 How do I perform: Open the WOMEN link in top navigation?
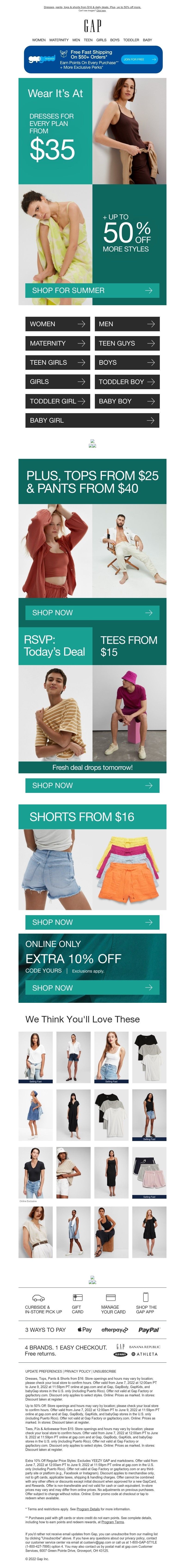[38, 40]
